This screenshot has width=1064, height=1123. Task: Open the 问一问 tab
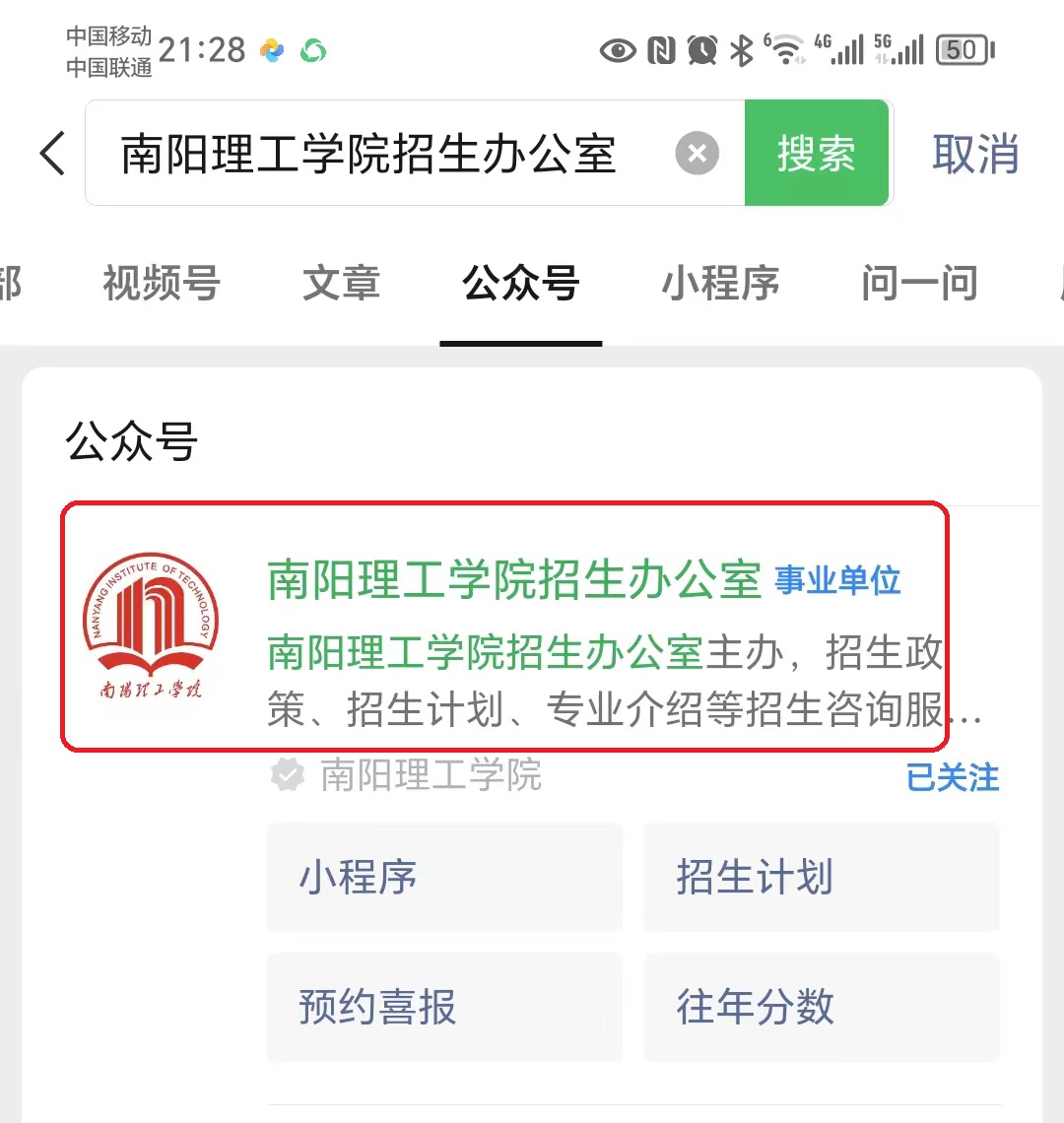point(919,284)
